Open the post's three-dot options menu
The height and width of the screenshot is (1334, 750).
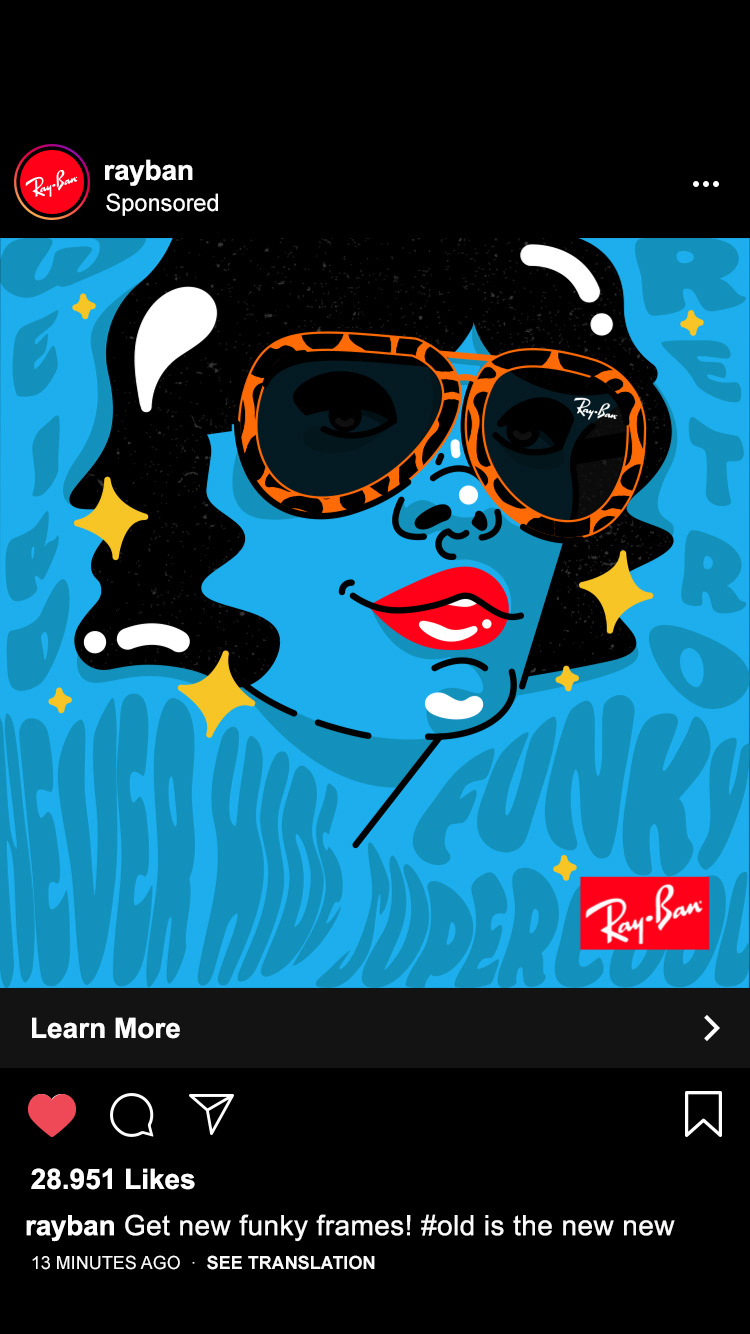point(705,184)
